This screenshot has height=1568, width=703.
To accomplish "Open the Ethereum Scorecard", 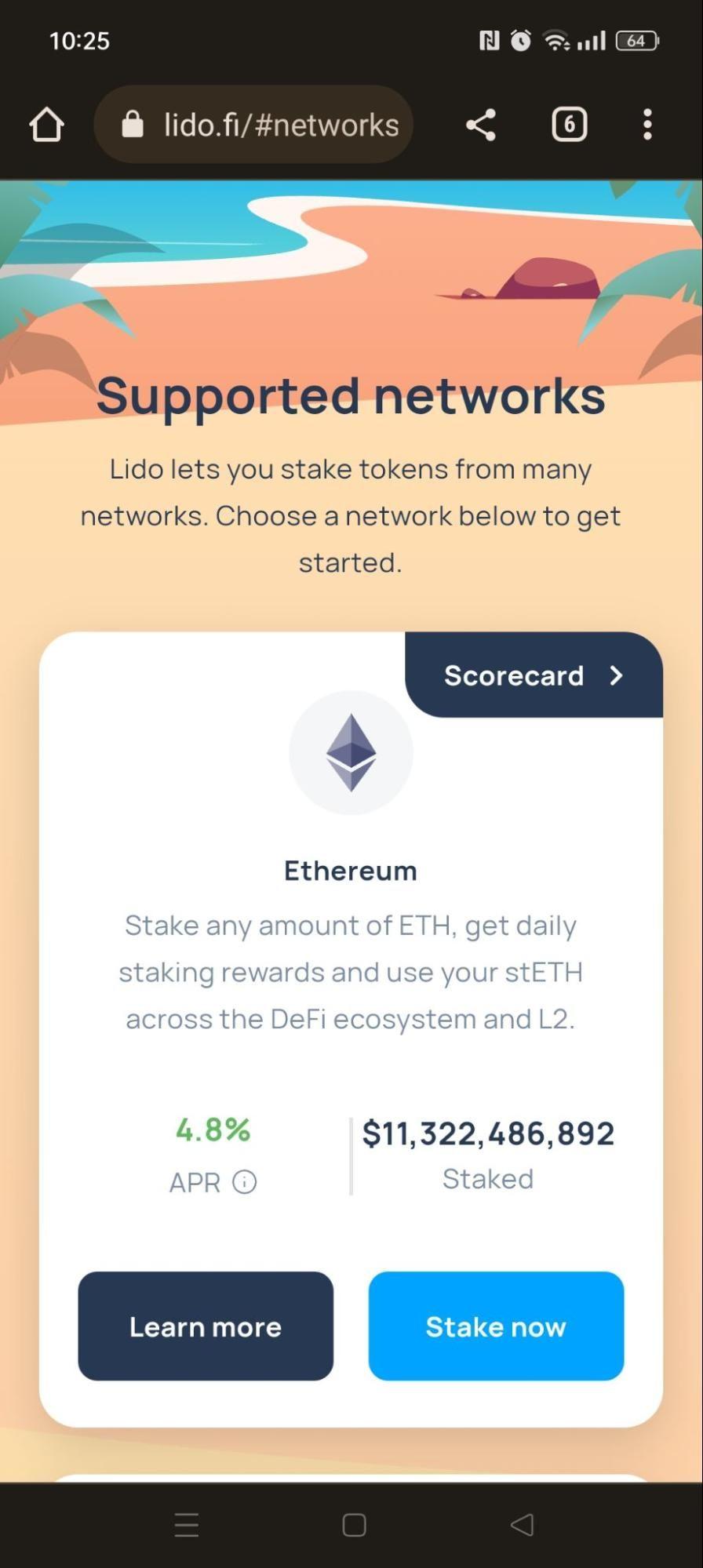I will point(534,675).
